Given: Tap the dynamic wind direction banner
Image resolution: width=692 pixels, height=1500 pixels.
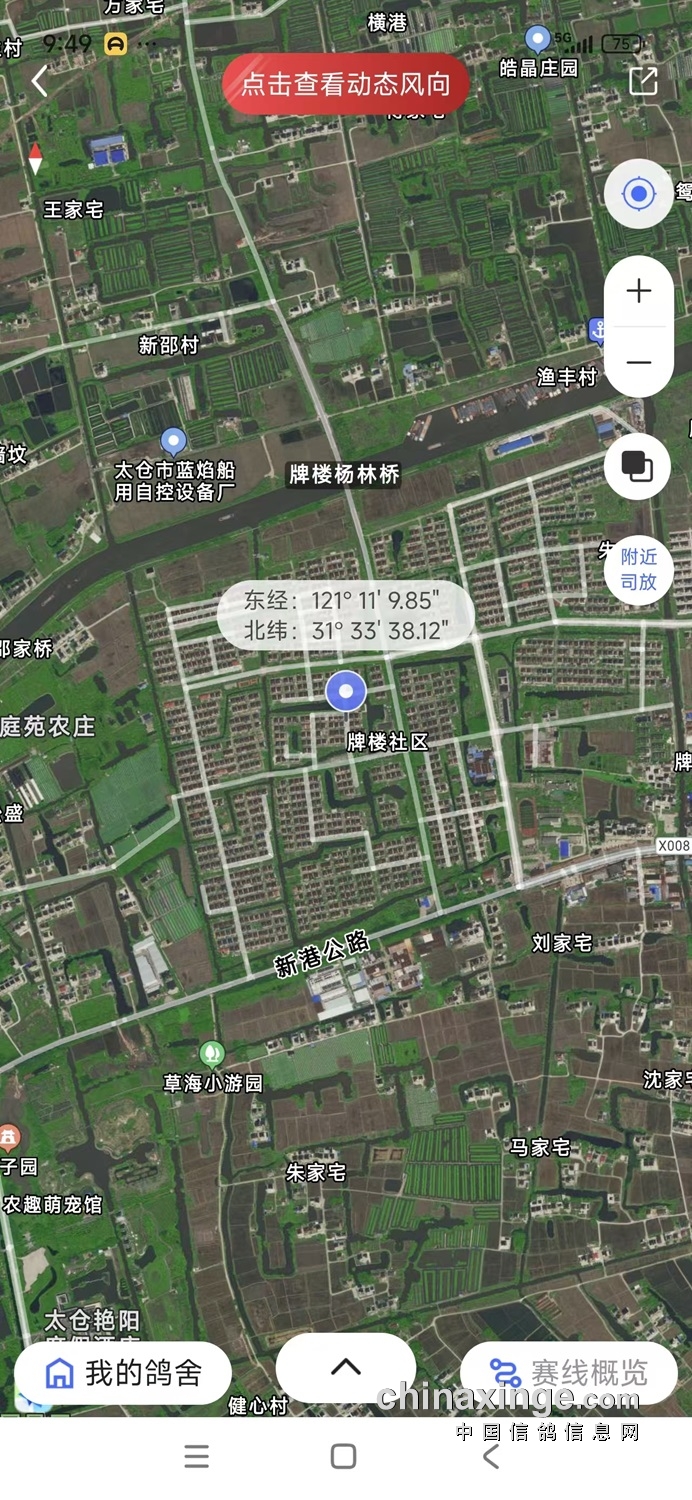Looking at the screenshot, I should coord(346,83).
